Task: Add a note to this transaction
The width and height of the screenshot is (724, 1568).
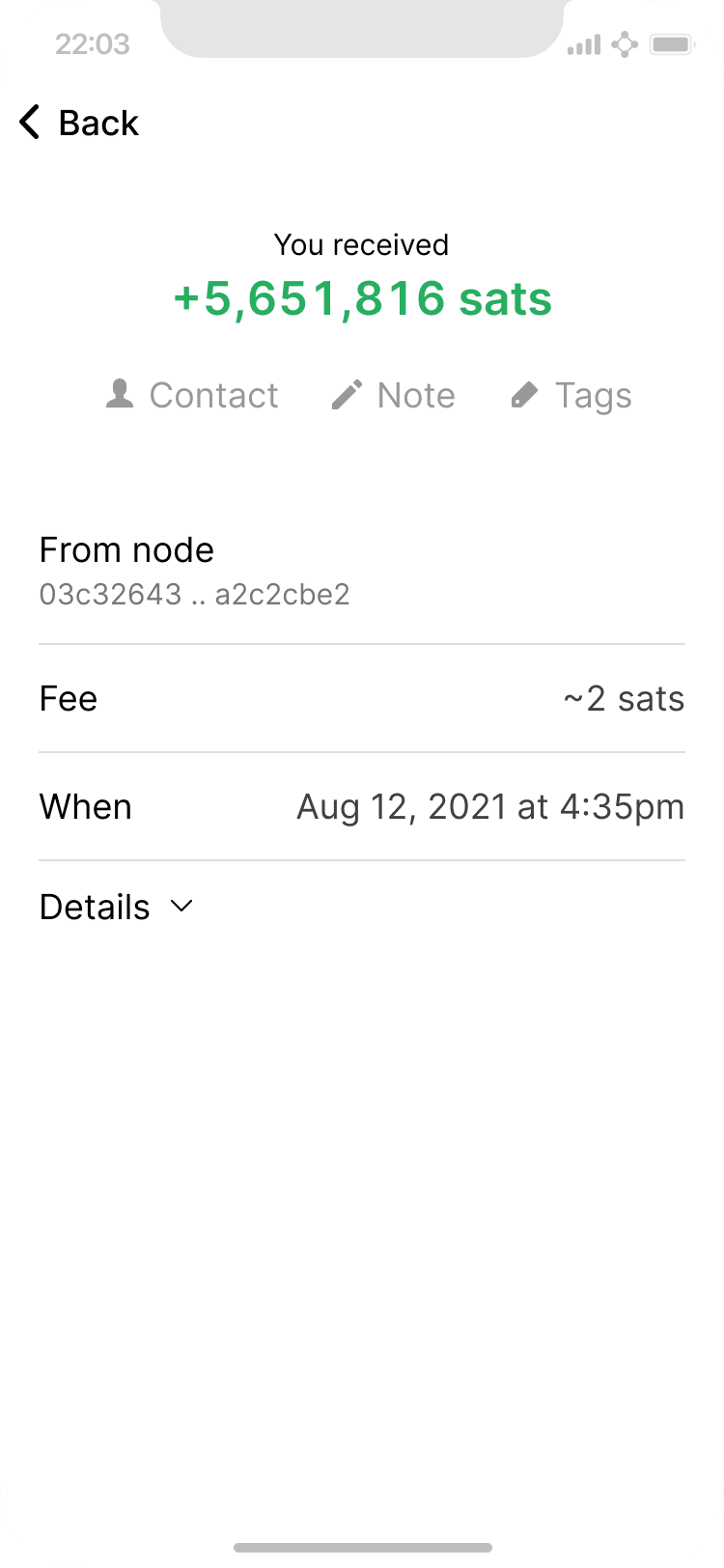Action: point(393,395)
